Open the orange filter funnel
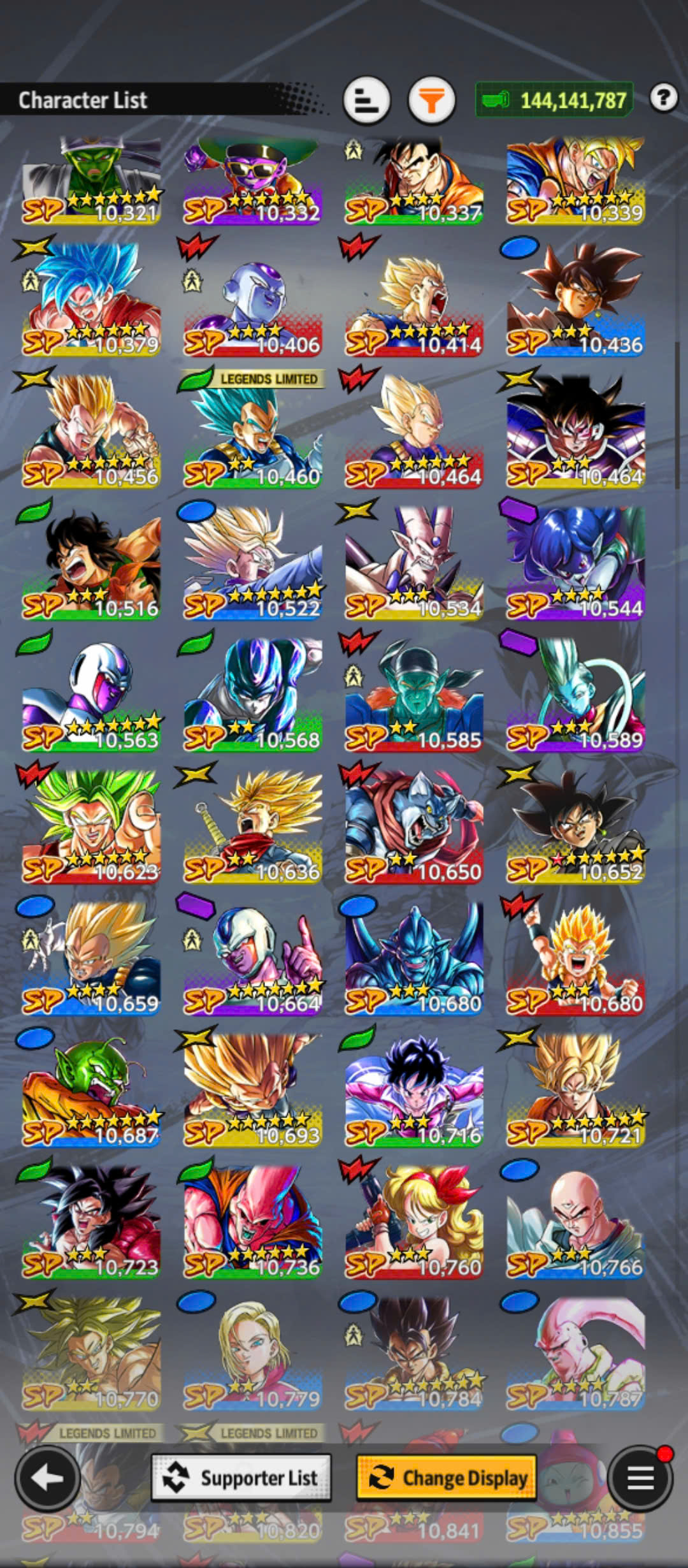Viewport: 688px width, 1568px height. click(431, 100)
